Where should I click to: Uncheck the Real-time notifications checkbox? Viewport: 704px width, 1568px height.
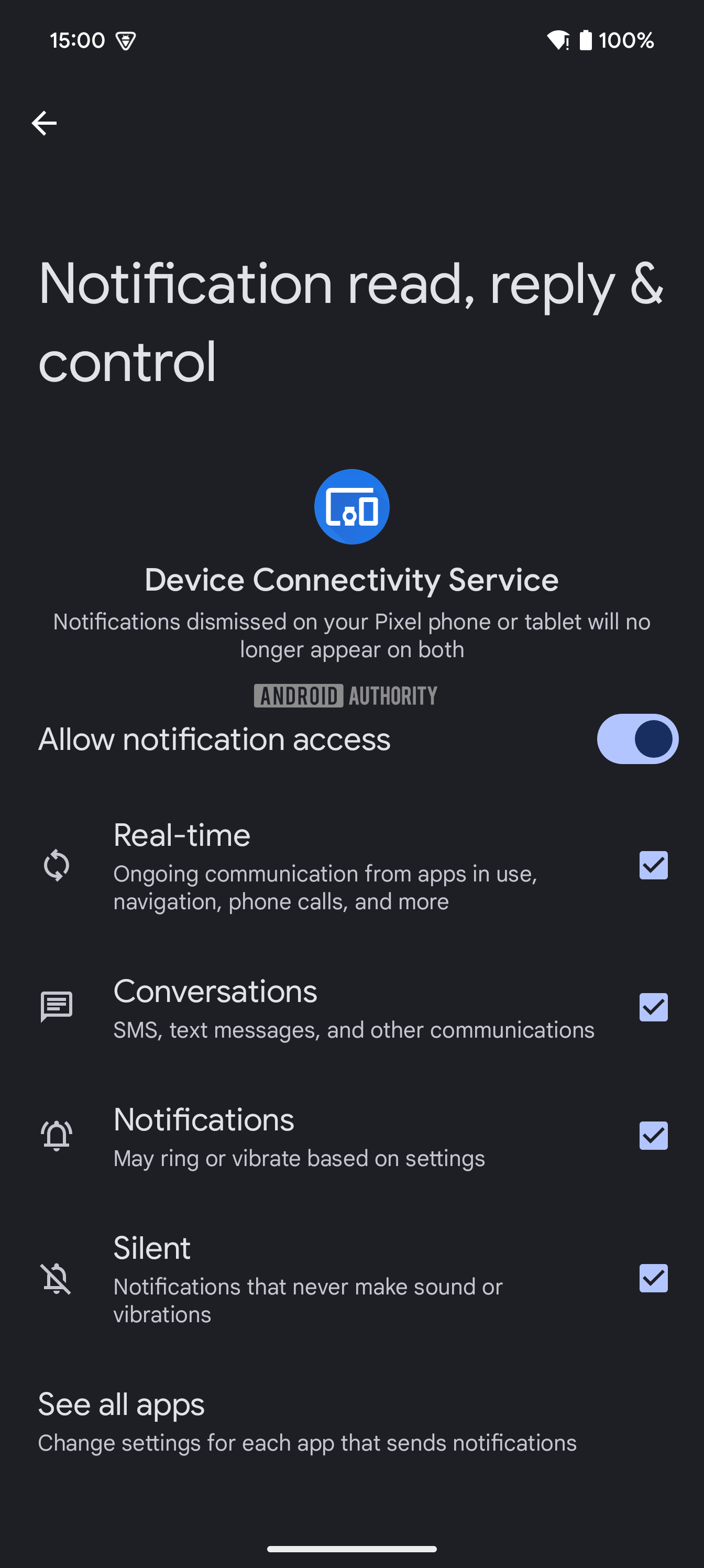653,865
